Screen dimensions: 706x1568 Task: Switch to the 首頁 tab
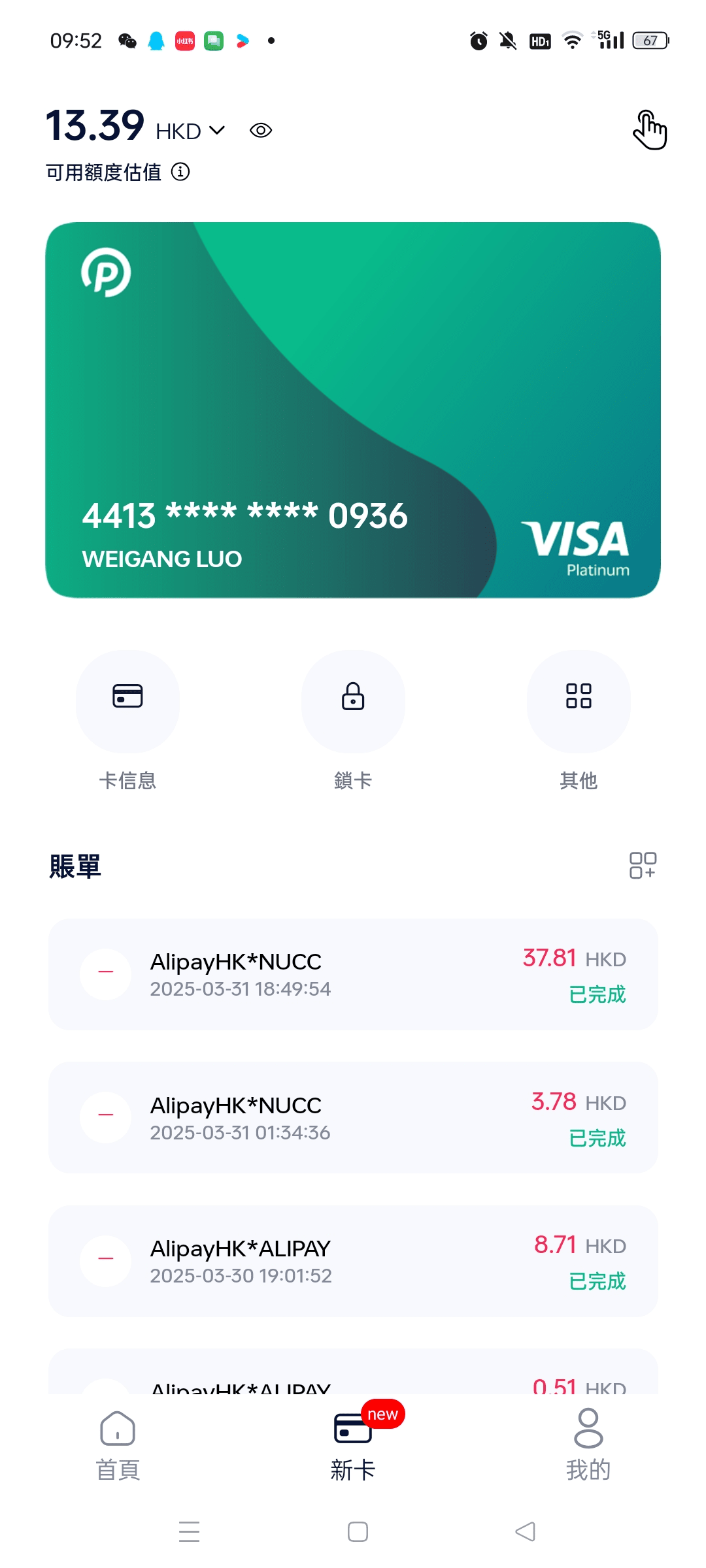tap(118, 1445)
